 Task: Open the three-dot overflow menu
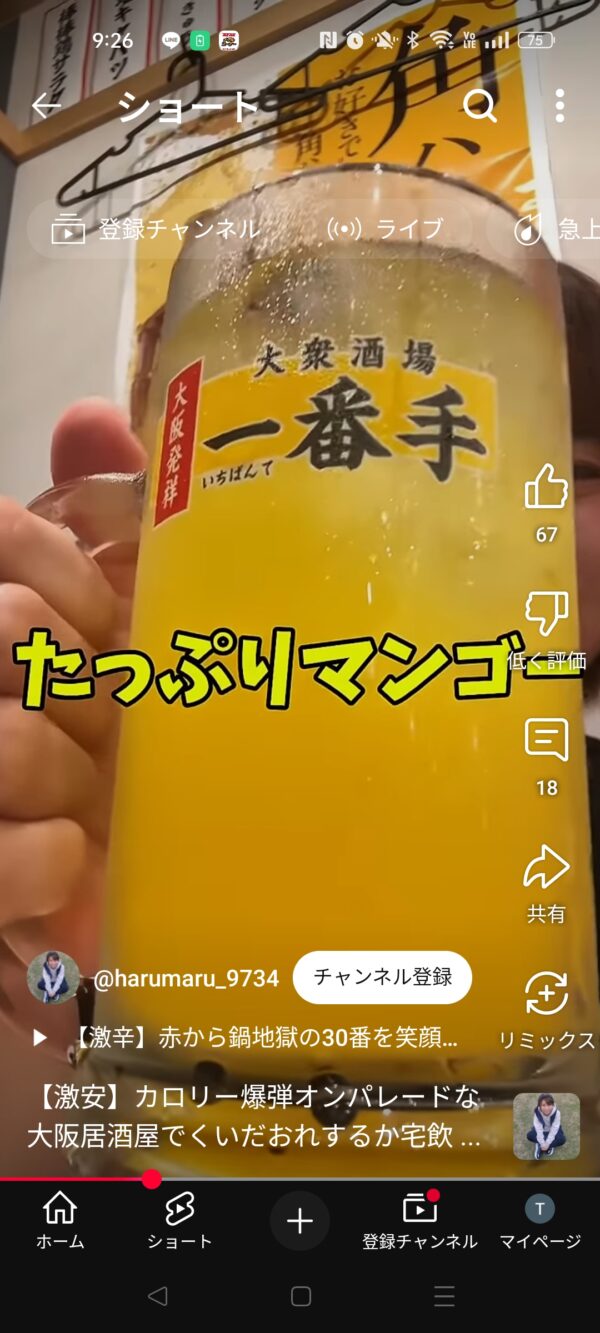point(559,106)
